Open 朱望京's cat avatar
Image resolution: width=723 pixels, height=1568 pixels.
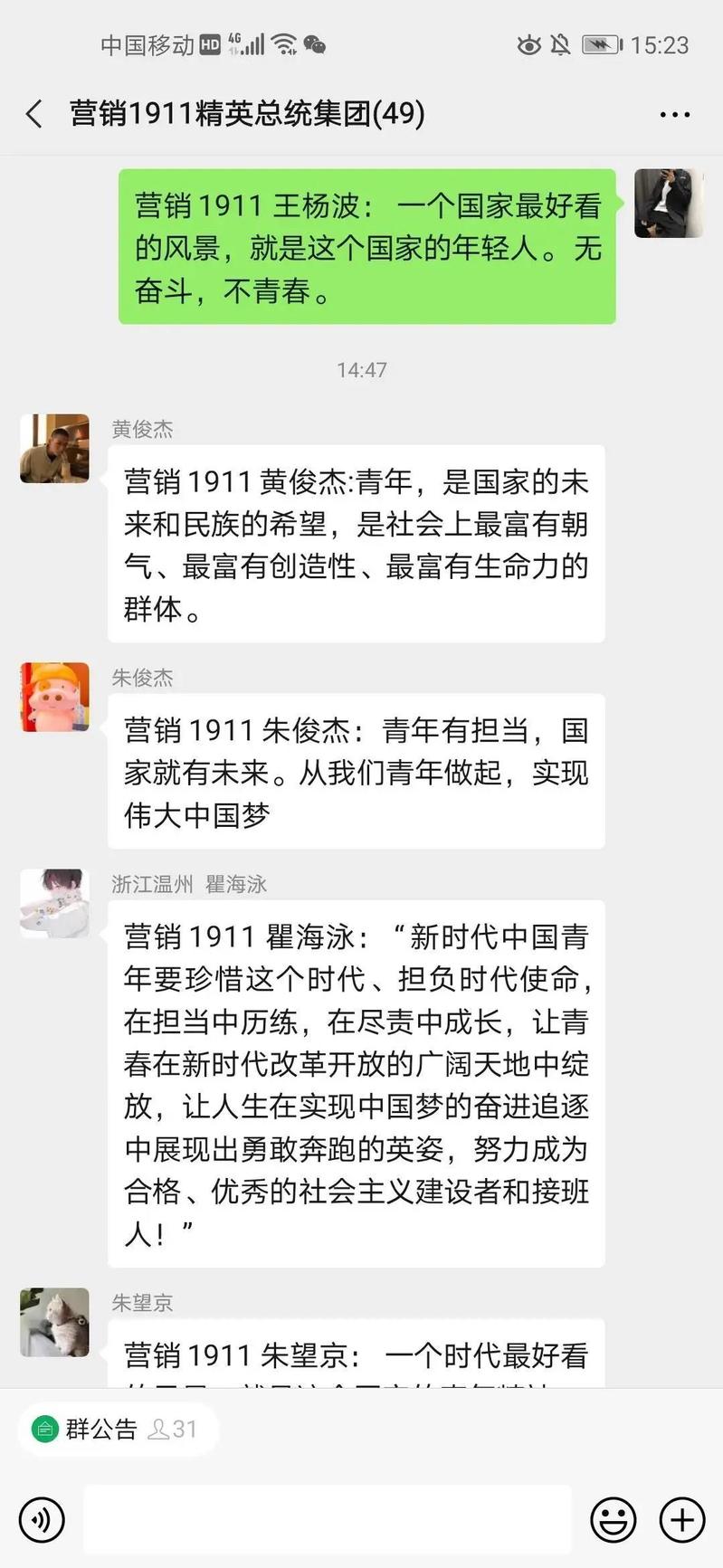(54, 1322)
